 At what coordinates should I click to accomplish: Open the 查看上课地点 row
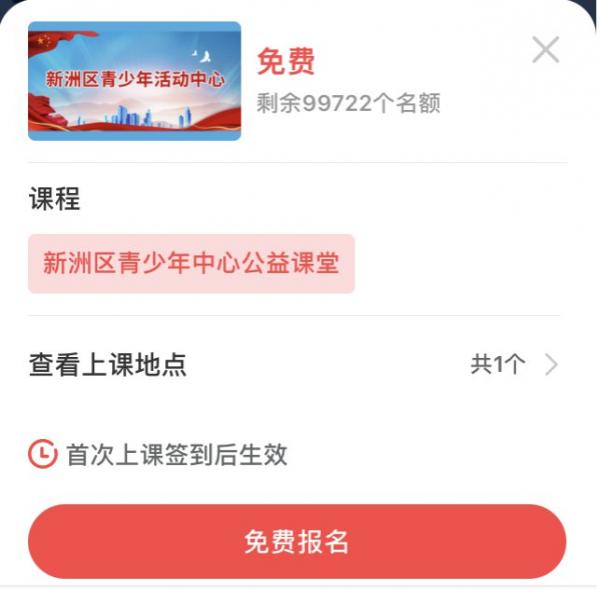[297, 365]
